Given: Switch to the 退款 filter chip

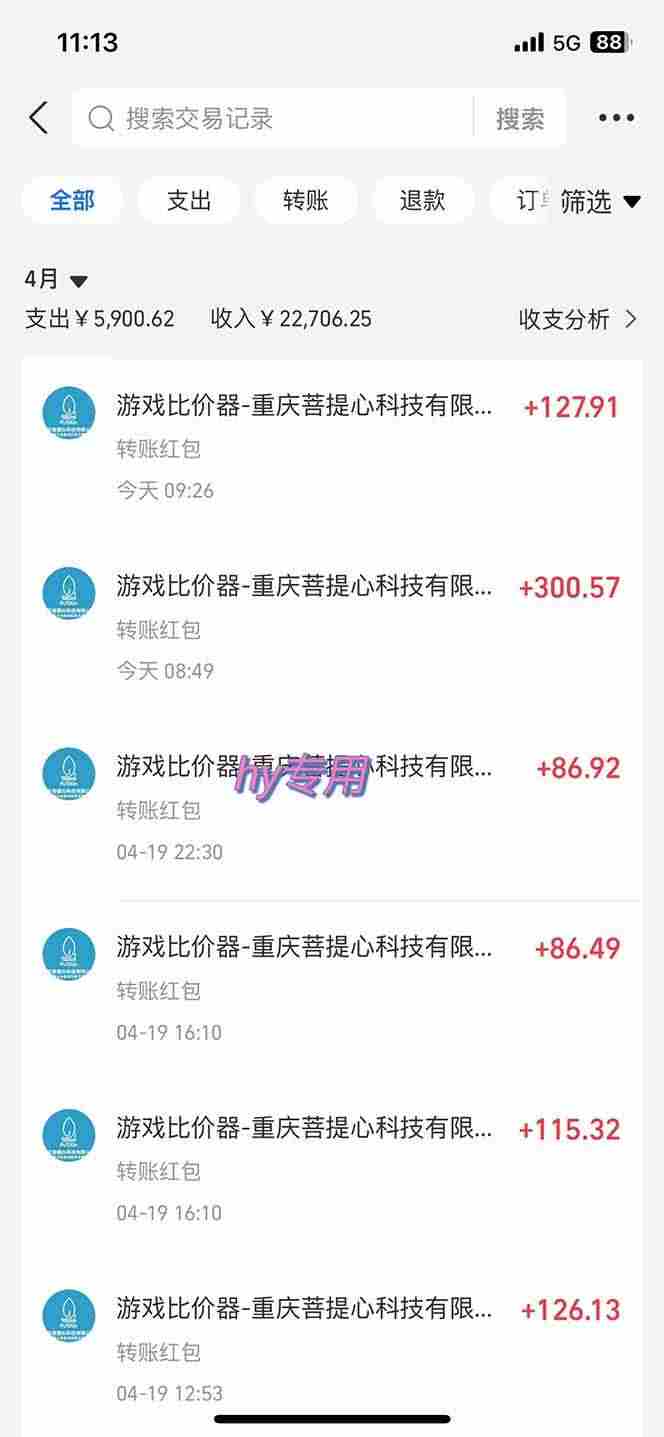Looking at the screenshot, I should (422, 201).
